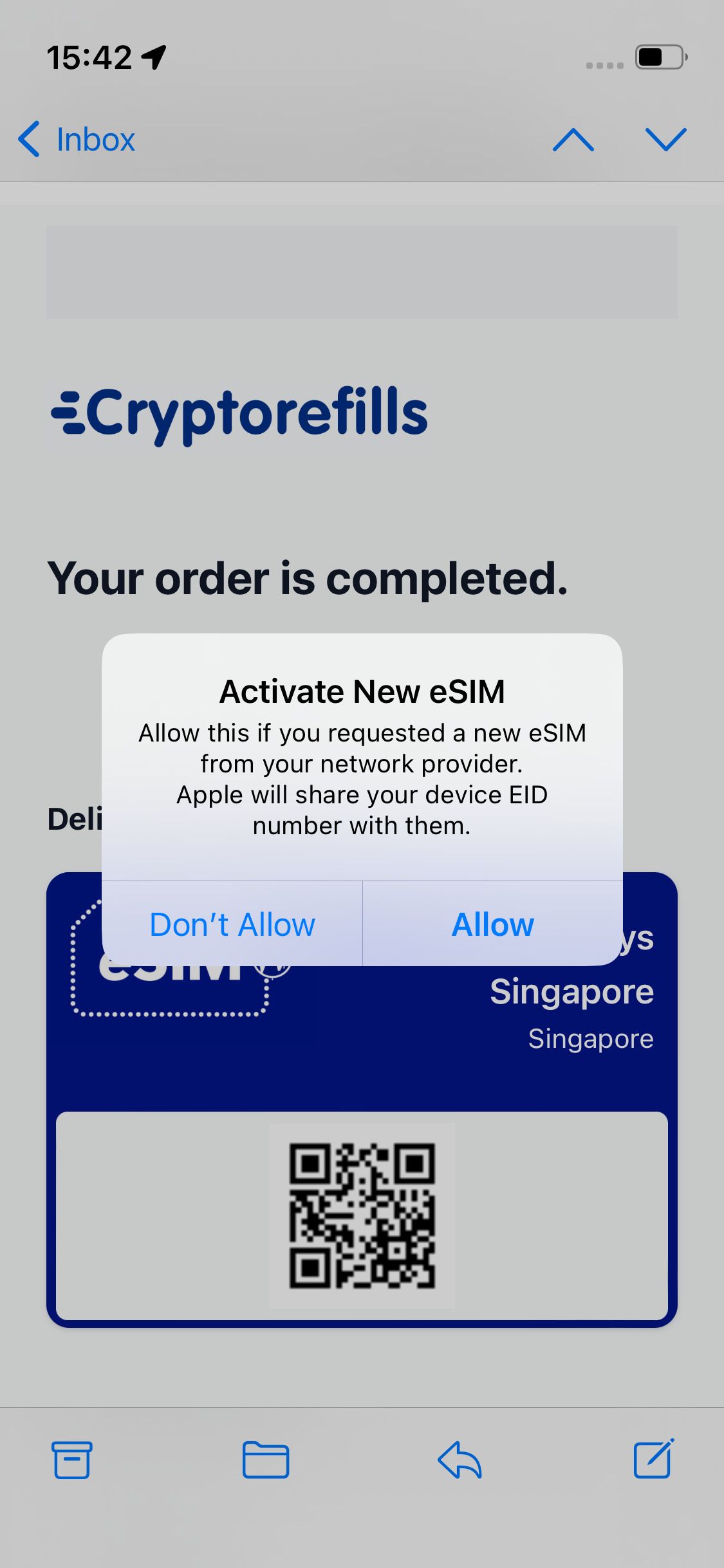Tap the Activate New eSIM dialog title

tap(362, 691)
